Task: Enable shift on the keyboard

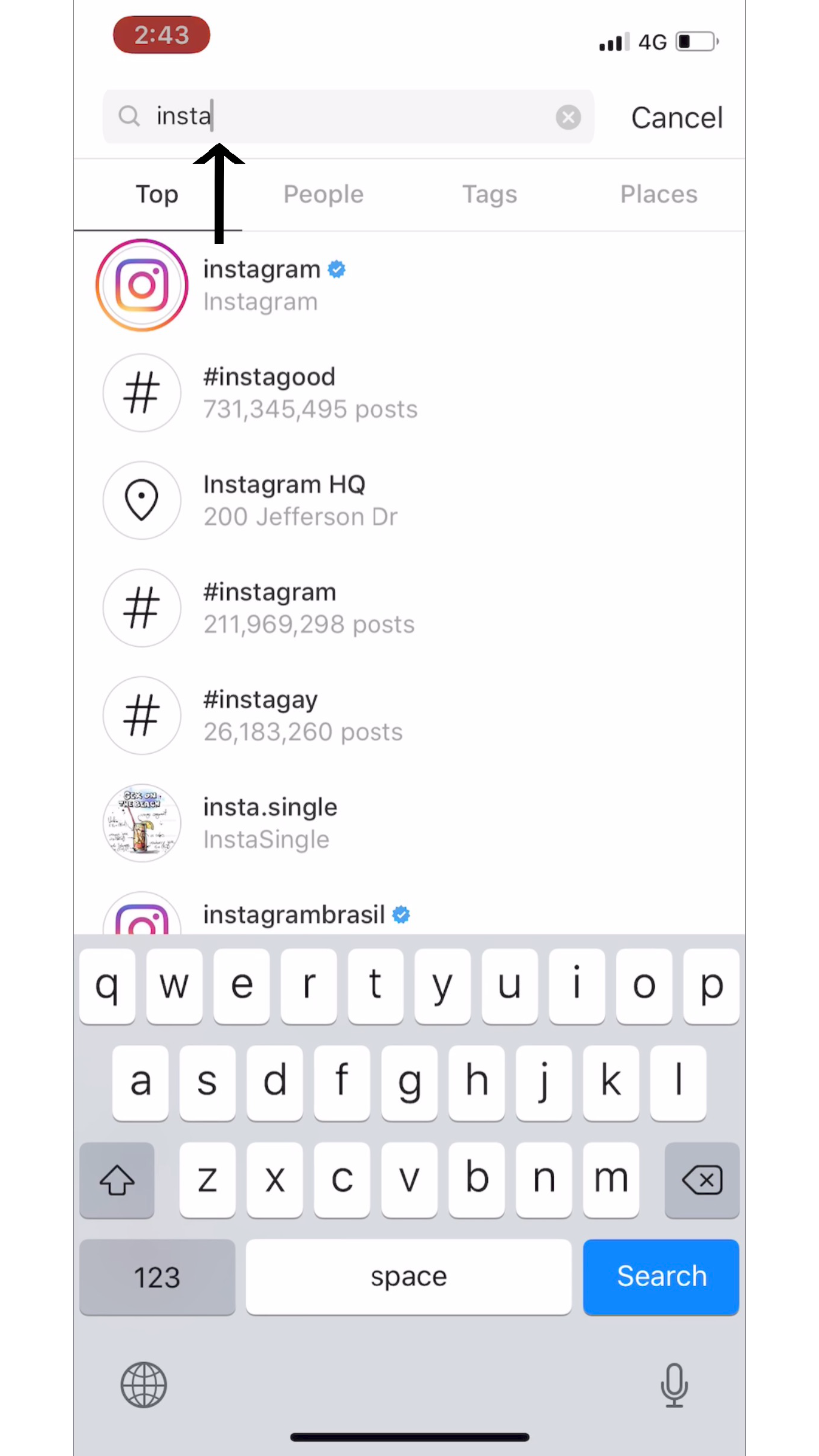Action: [x=117, y=1180]
